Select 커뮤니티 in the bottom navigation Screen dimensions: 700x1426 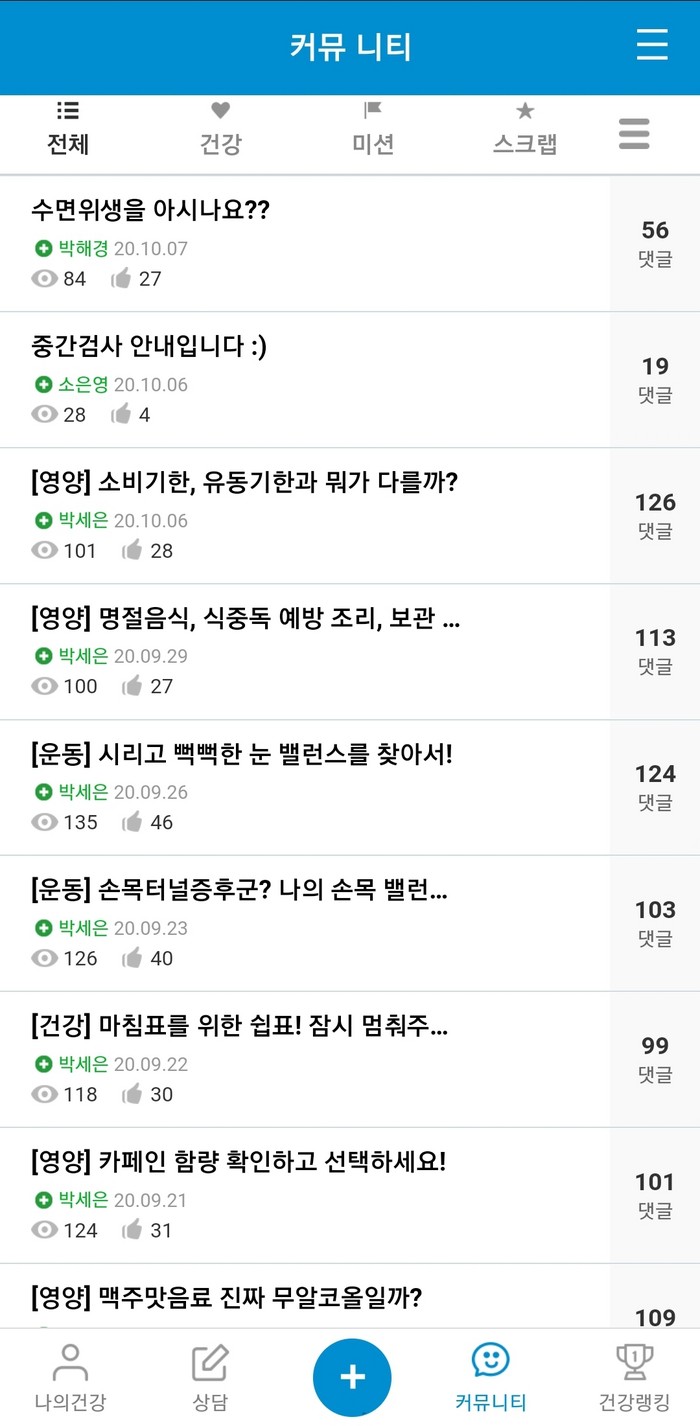(x=490, y=1376)
